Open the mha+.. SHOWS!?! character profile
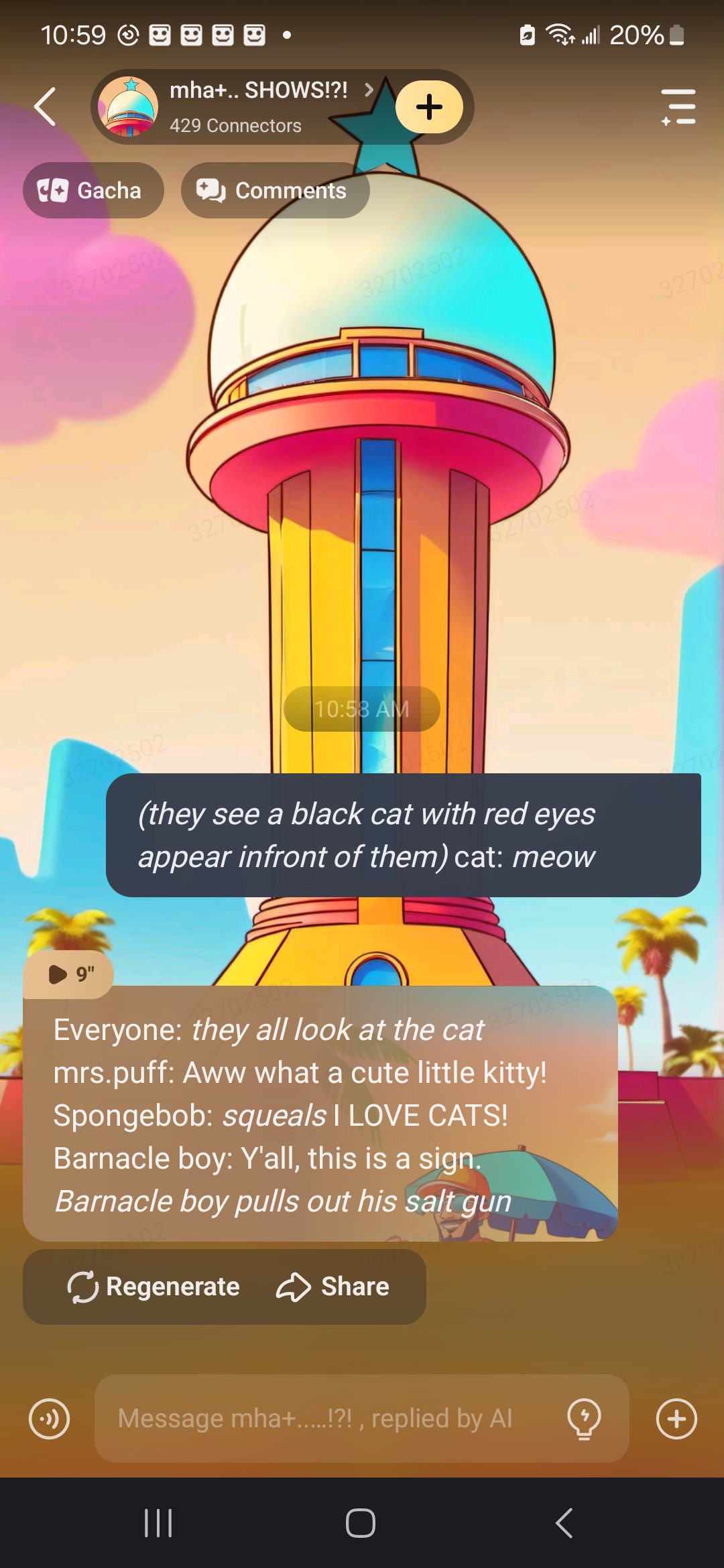The image size is (724, 1568). pos(258,106)
